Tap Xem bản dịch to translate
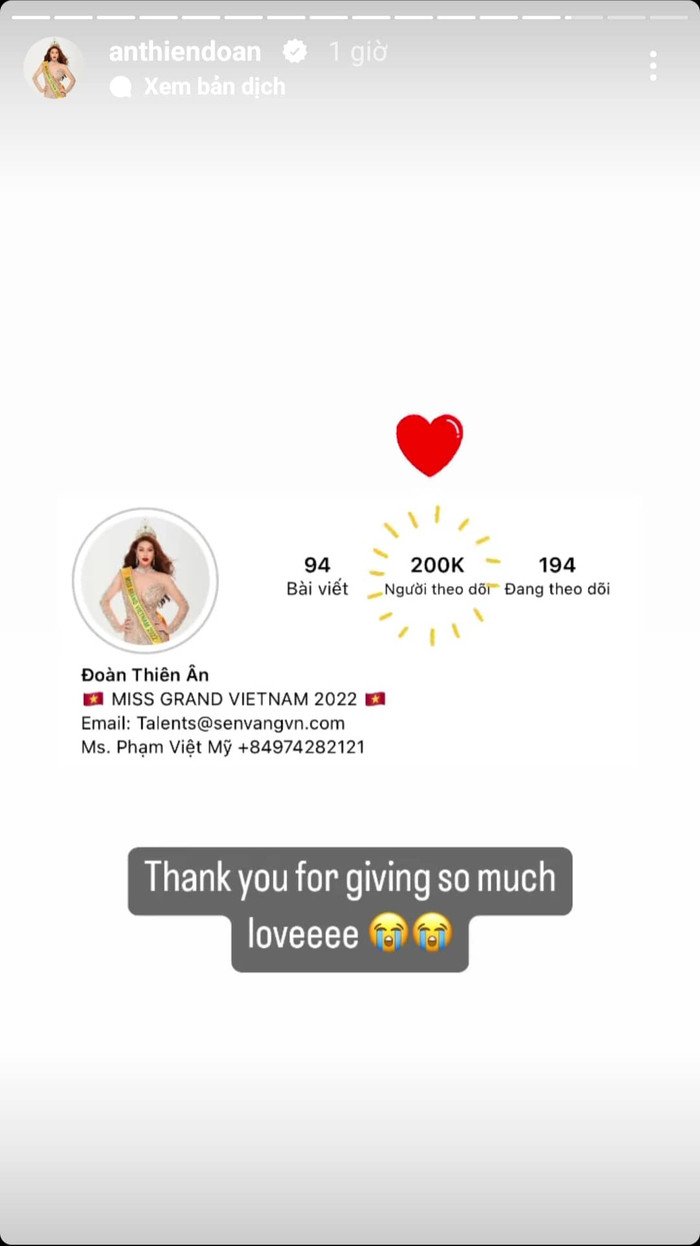 point(214,87)
